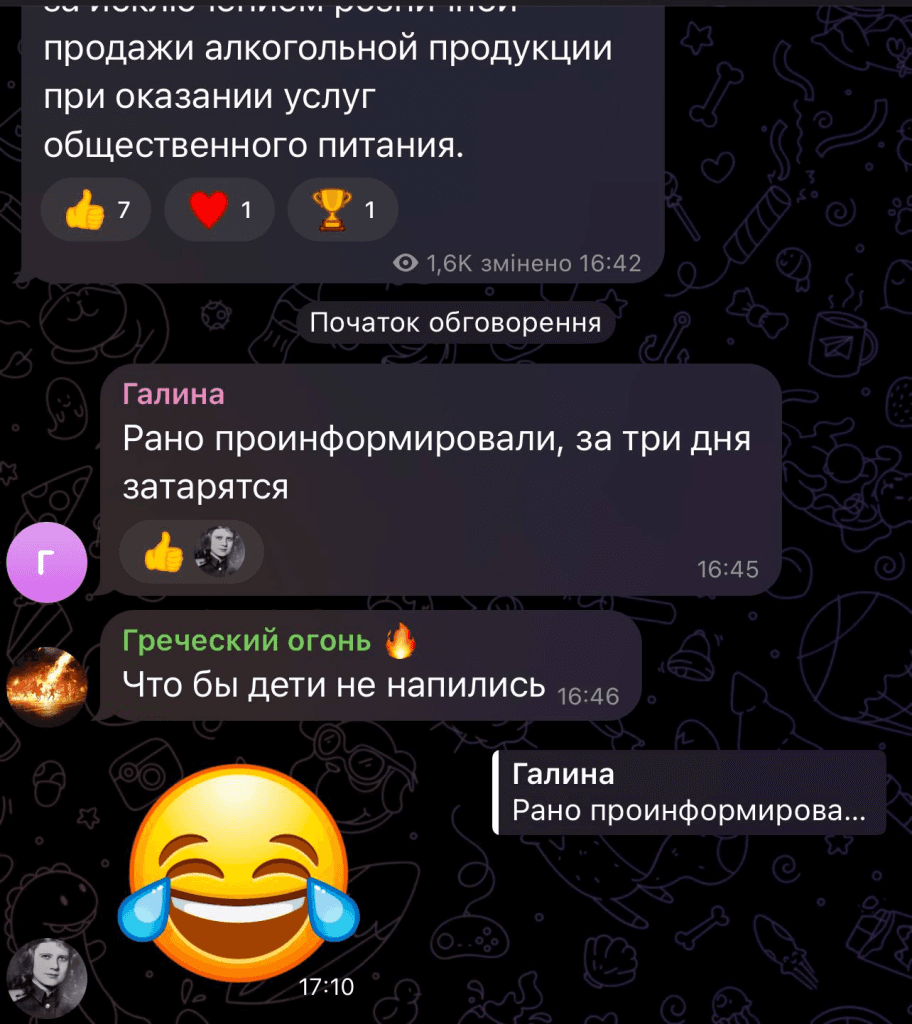Screen dimensions: 912x1024
Task: Open avatar of the laughing emoji sender
Action: click(46, 977)
